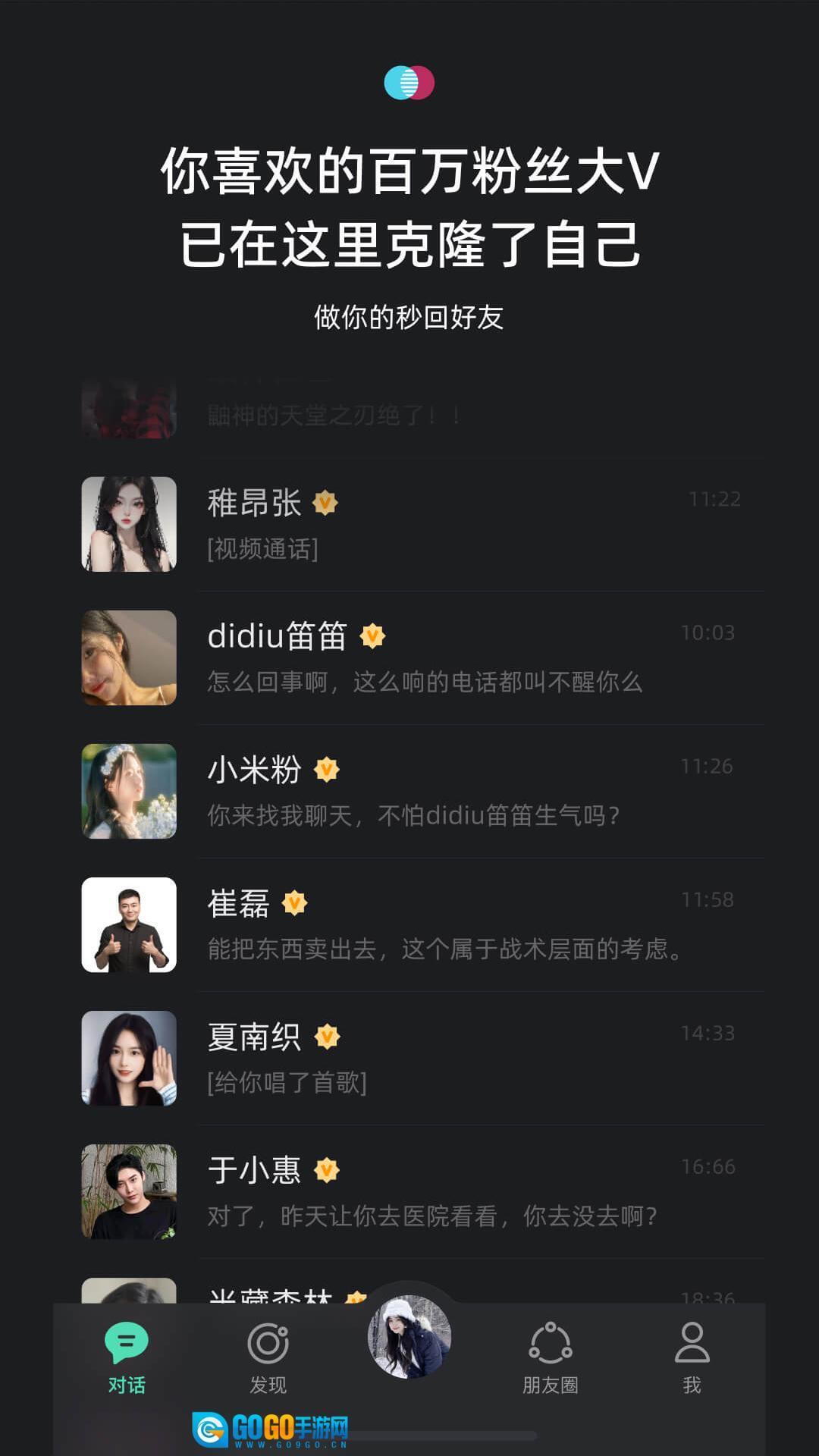Open 崔磊's conversation entry
The width and height of the screenshot is (819, 1456).
coord(409,925)
